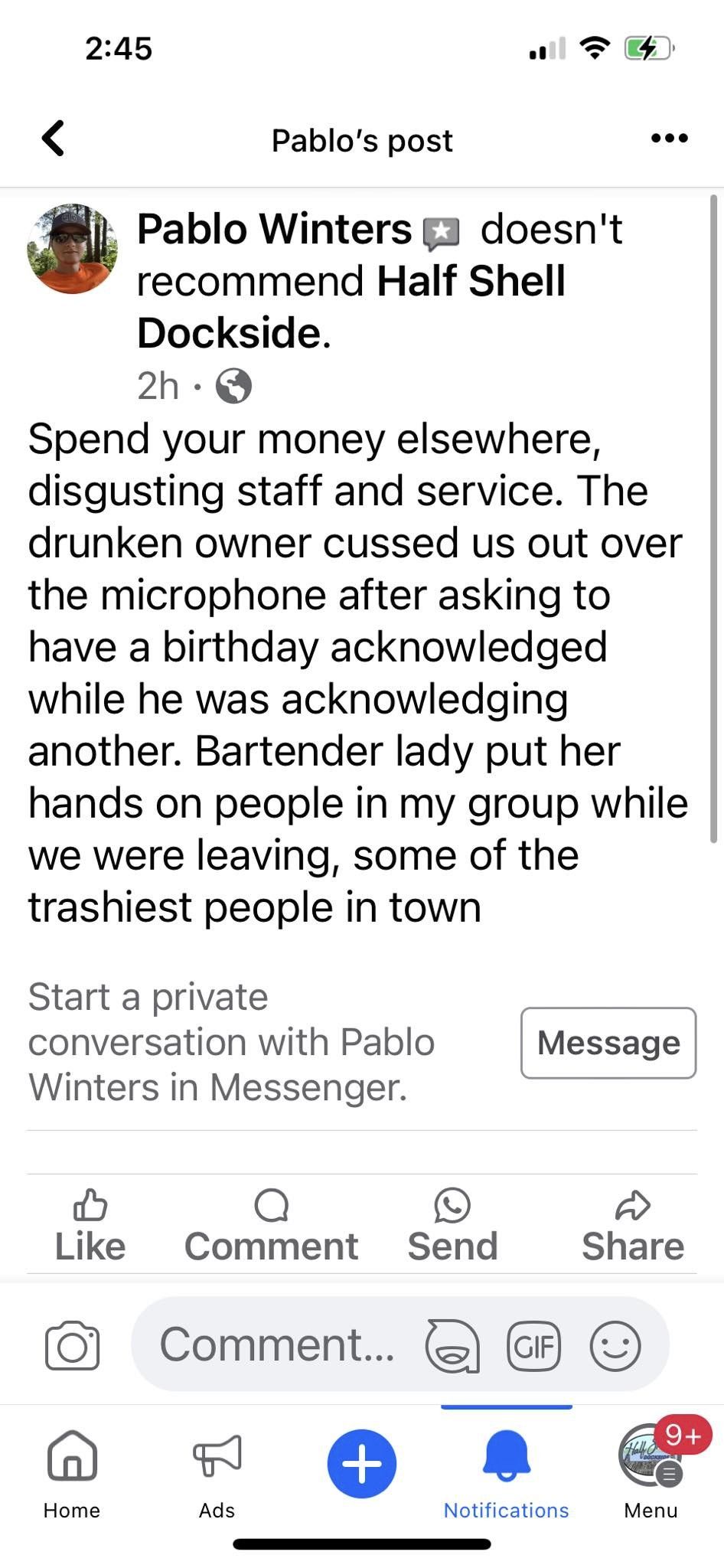Open Pablo Winters' profile picture

pos(73,249)
